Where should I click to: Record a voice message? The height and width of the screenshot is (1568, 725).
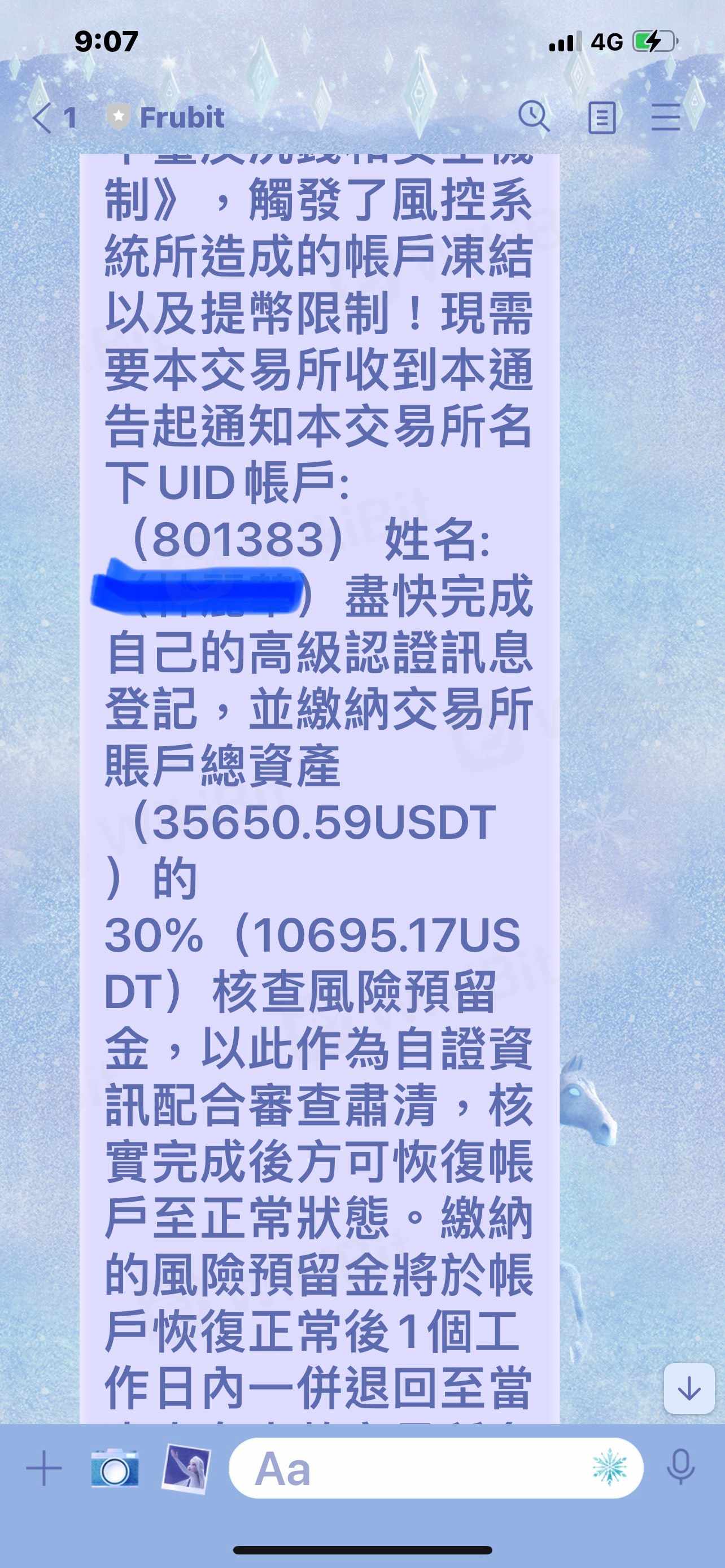pyautogui.click(x=680, y=1468)
